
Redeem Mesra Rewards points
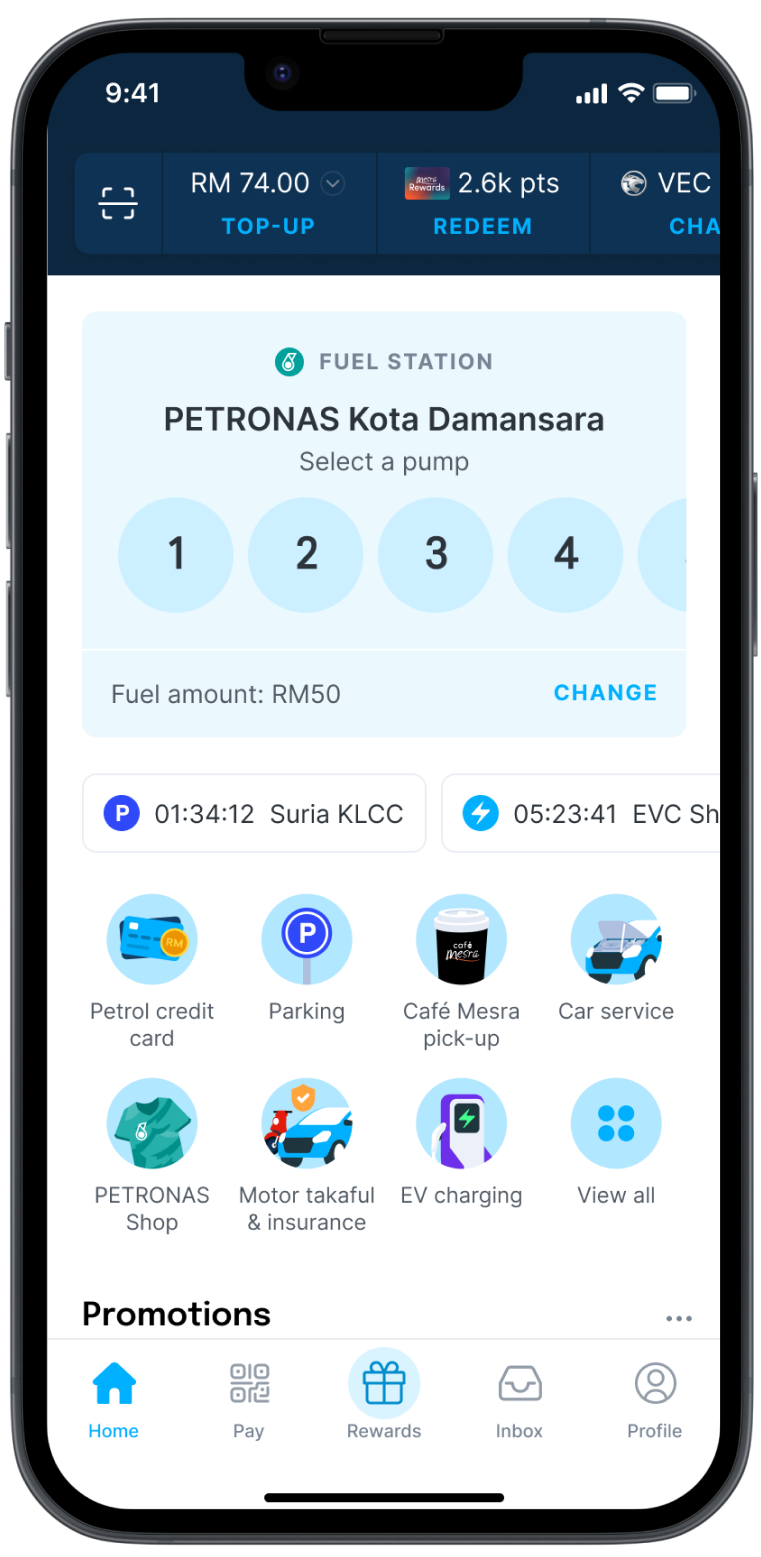[x=482, y=226]
